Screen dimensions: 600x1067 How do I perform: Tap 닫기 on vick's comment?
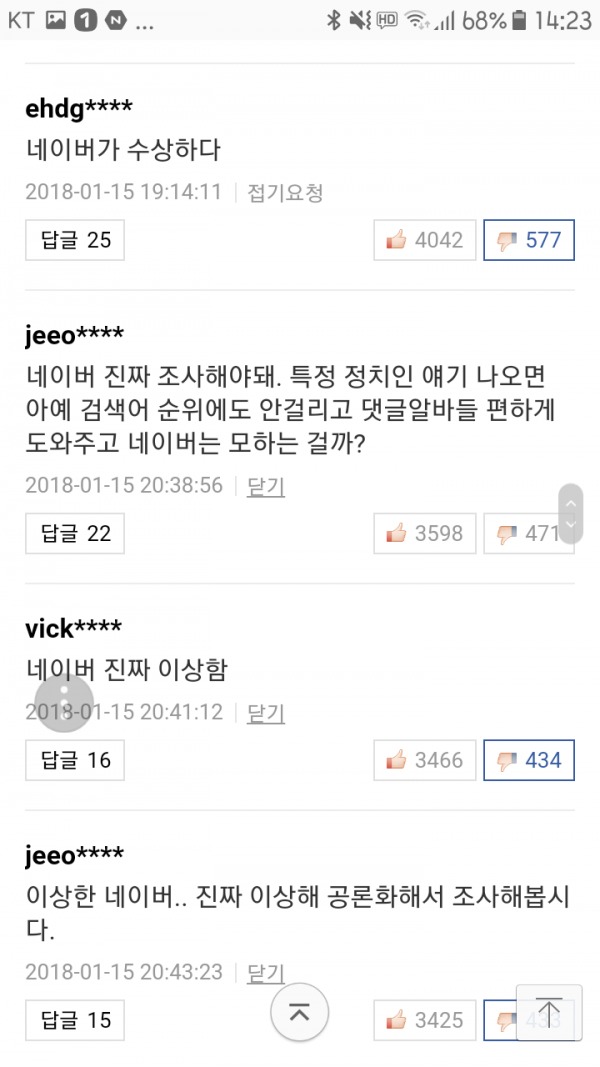266,713
